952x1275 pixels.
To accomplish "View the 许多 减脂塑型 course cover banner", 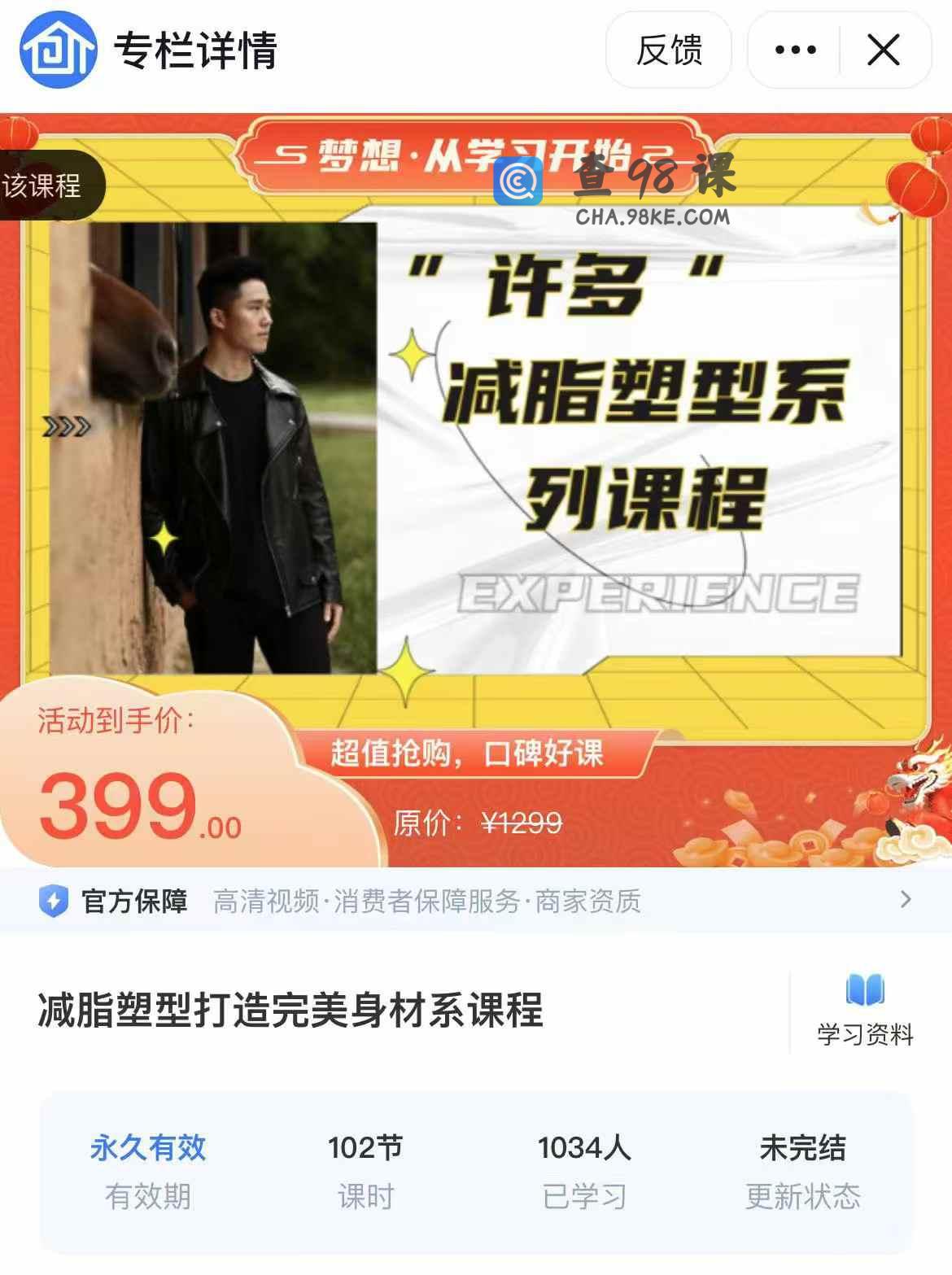I will point(476,448).
